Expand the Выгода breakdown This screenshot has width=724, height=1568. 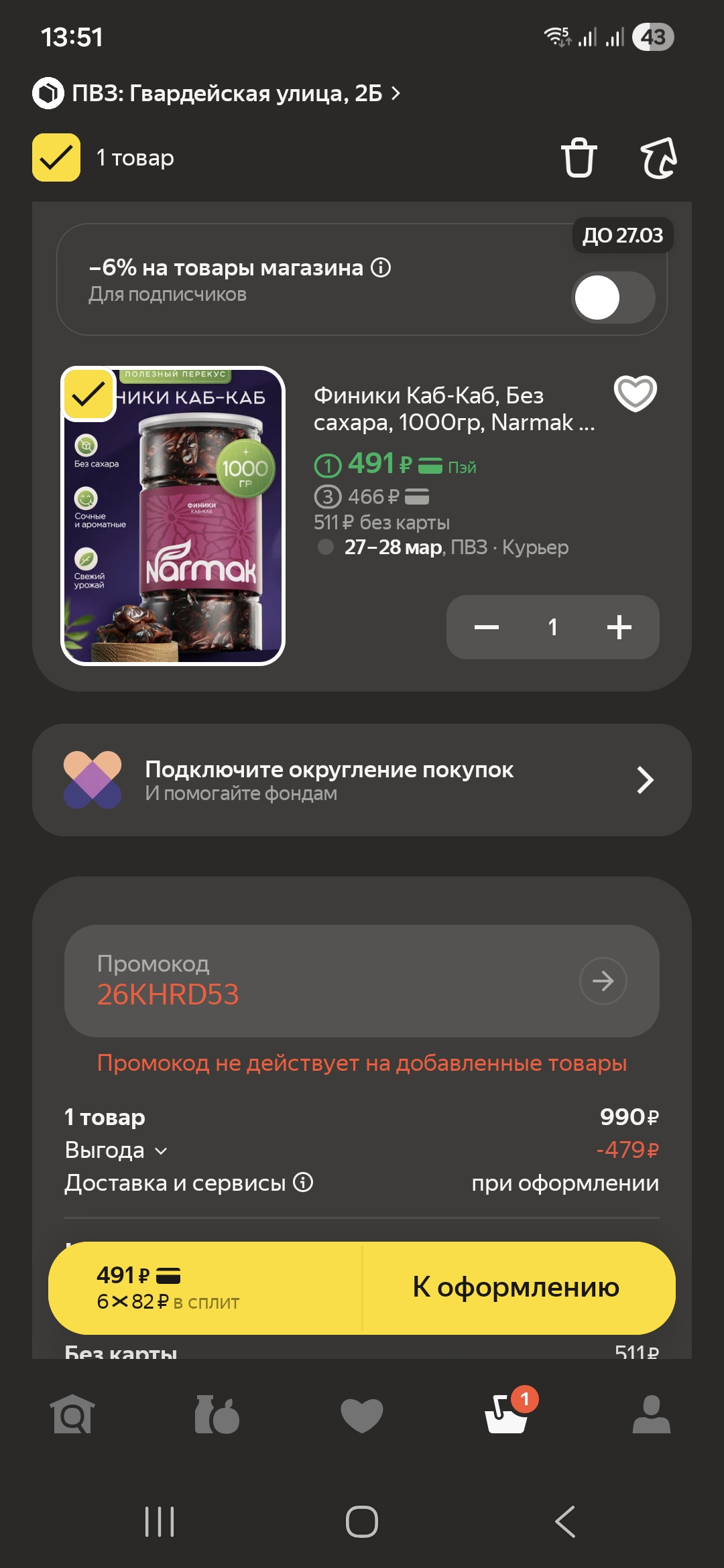click(x=115, y=1151)
